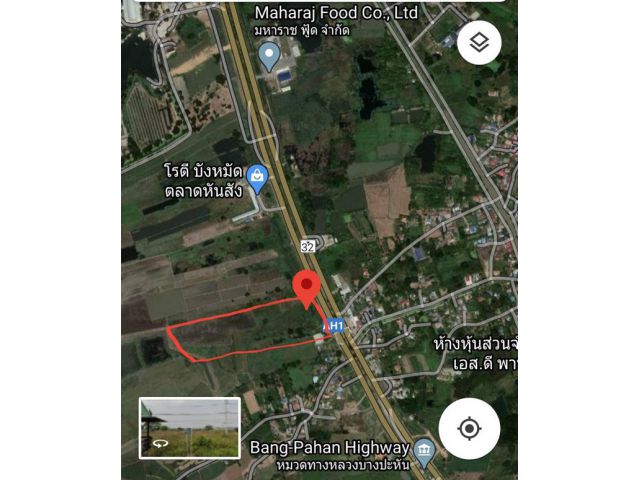Select the โรตี บังหมัด shopping marker

point(258,179)
